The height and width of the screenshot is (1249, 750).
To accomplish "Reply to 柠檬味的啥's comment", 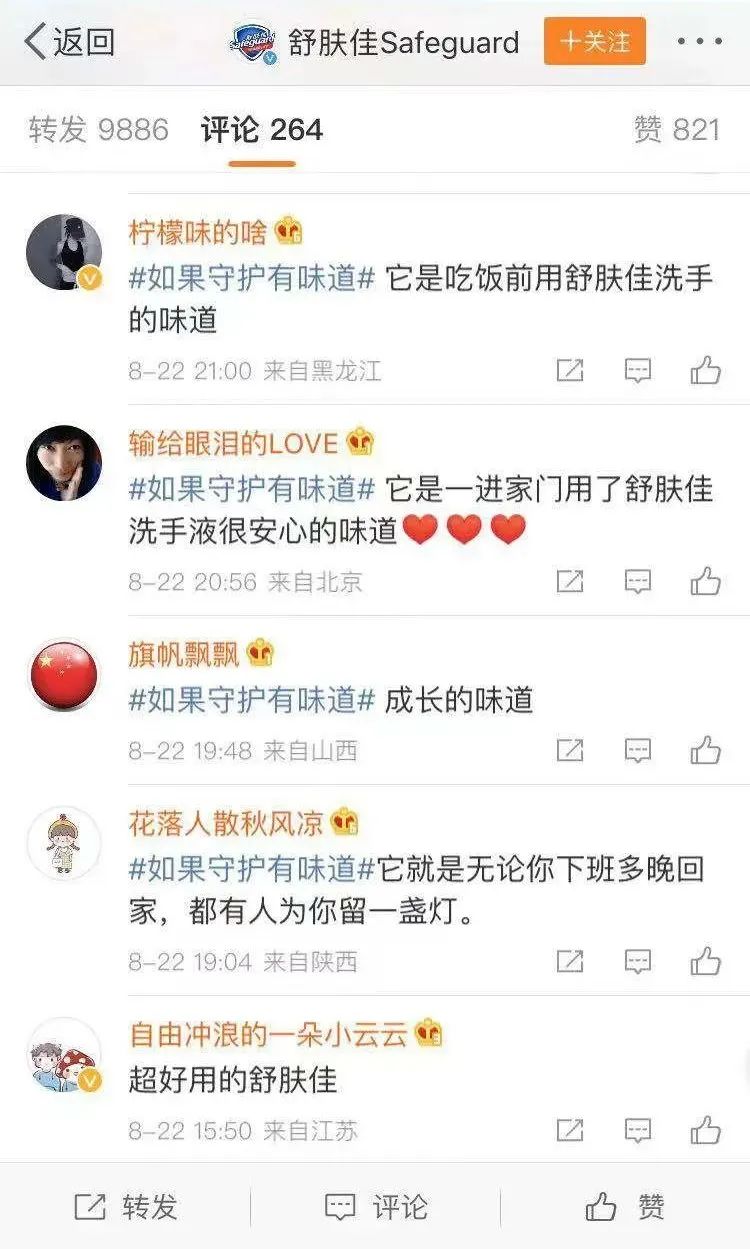I will pyautogui.click(x=638, y=371).
